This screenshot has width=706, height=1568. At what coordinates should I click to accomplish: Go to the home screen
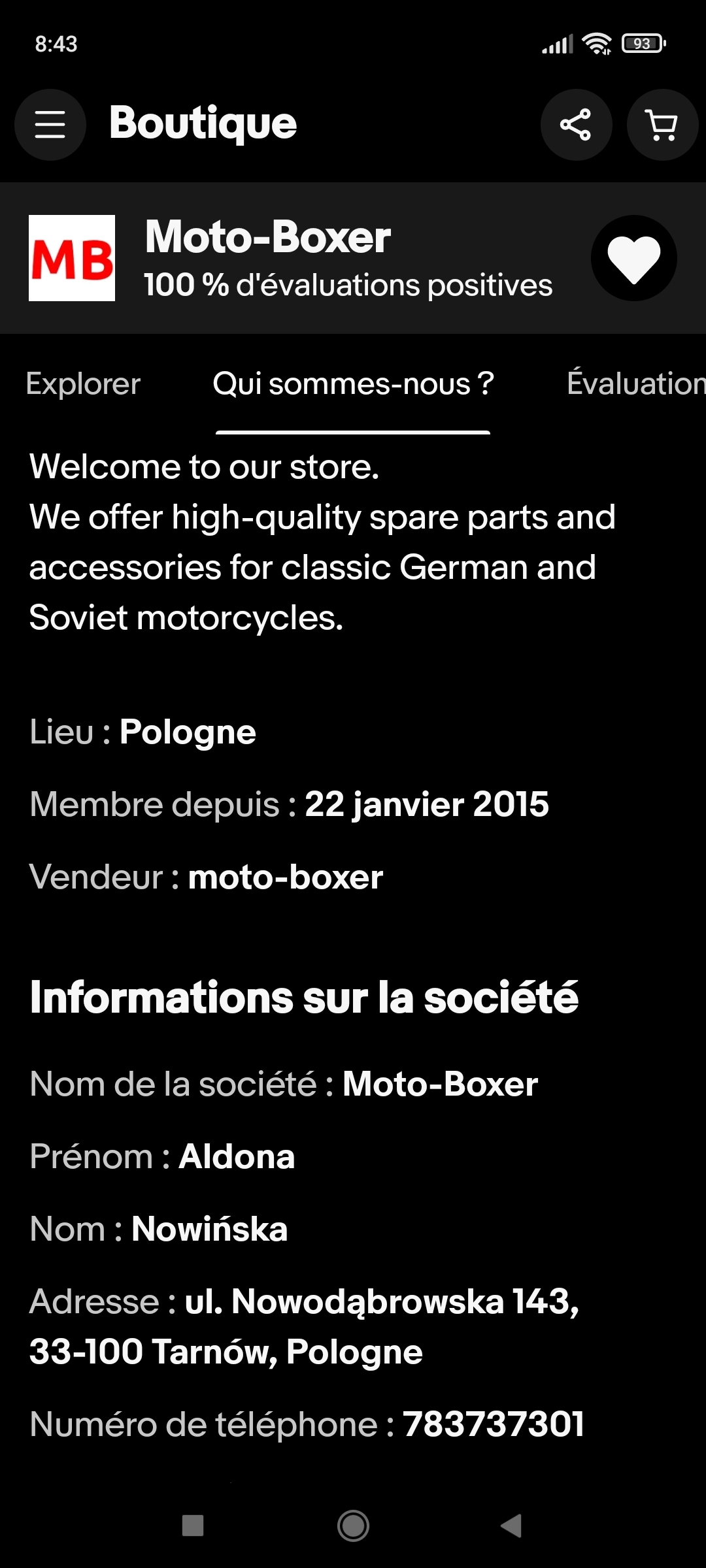click(353, 1526)
